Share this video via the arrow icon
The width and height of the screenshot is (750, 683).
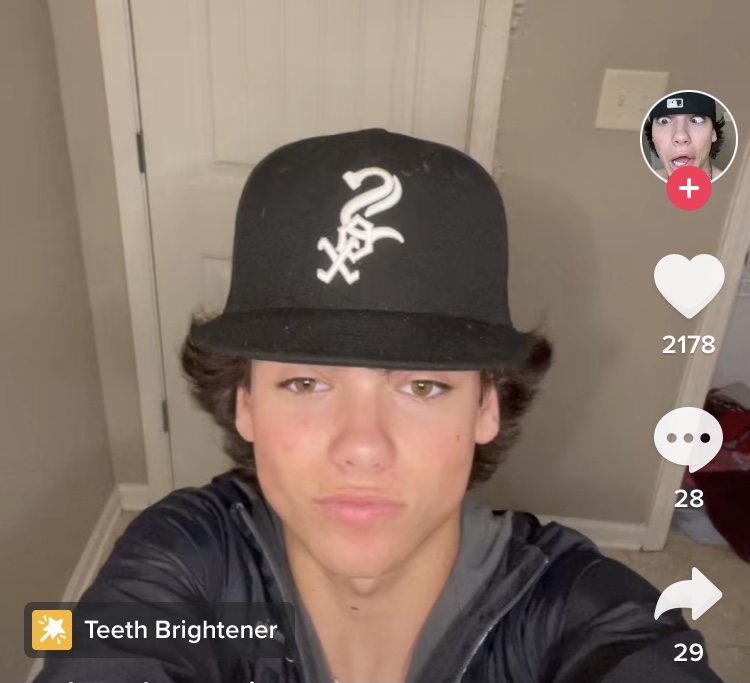(689, 595)
